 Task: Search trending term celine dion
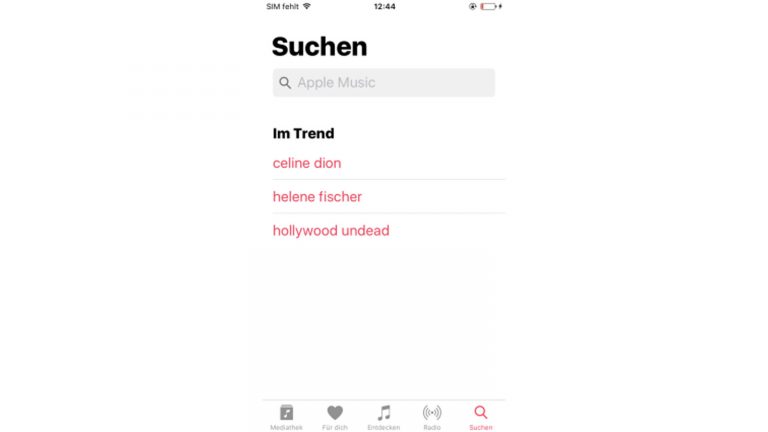[x=307, y=163]
